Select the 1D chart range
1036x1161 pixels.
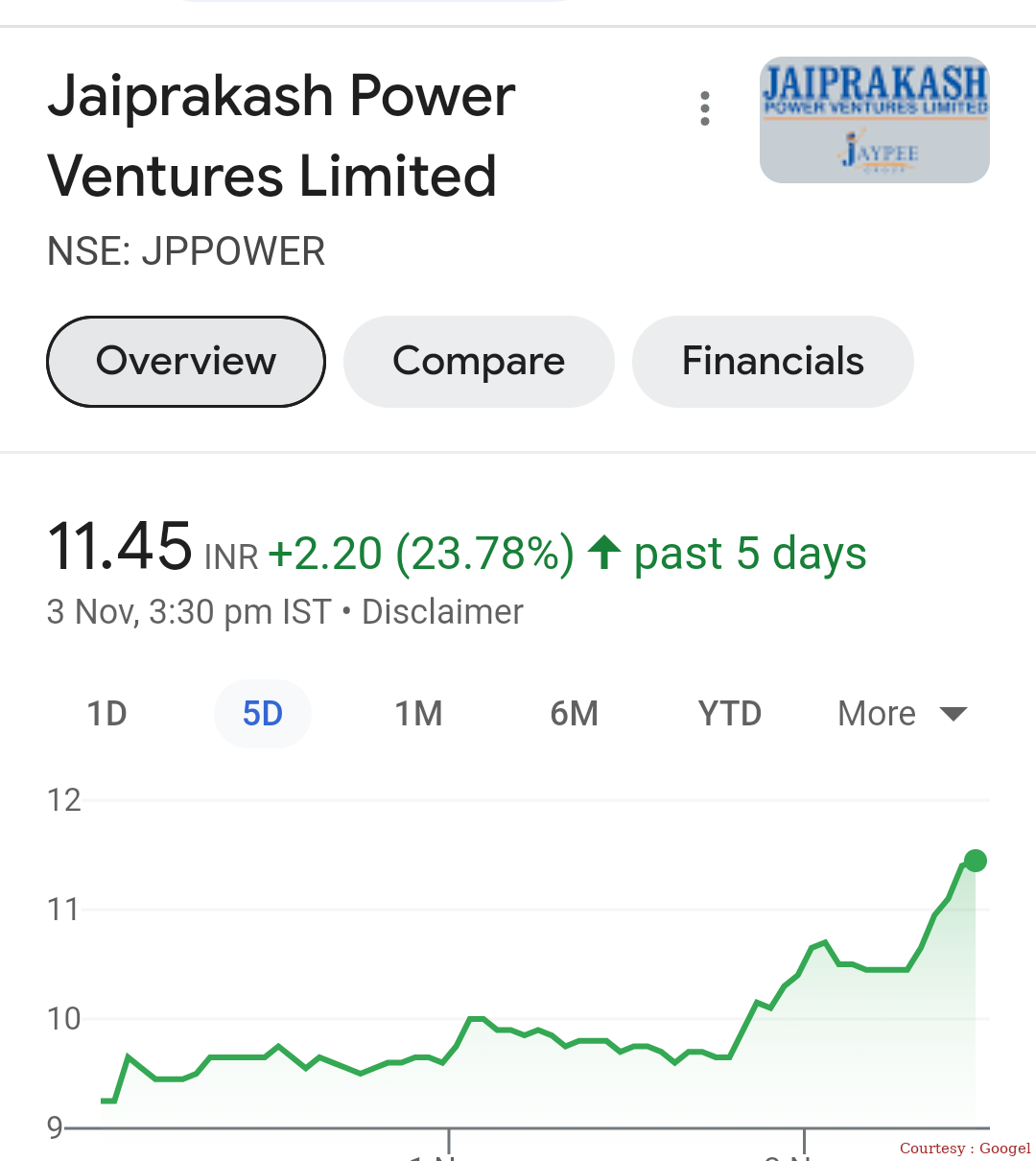pyautogui.click(x=106, y=713)
